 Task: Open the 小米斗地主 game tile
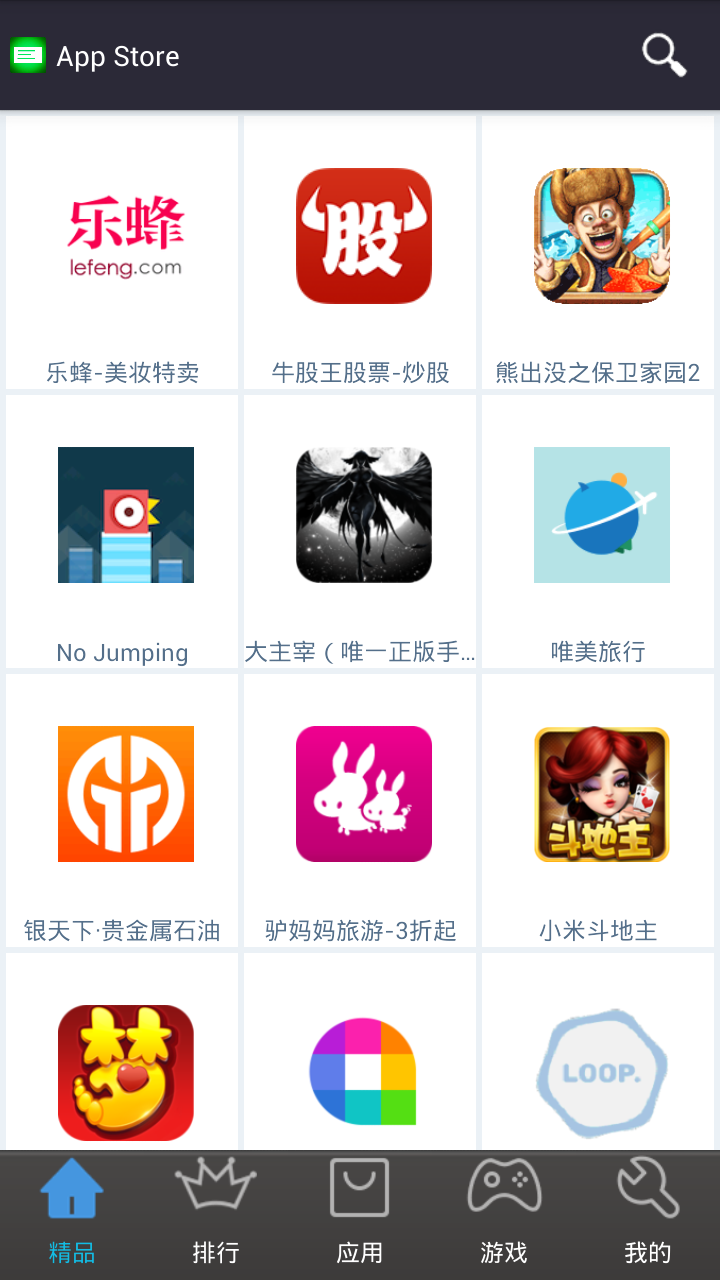599,810
